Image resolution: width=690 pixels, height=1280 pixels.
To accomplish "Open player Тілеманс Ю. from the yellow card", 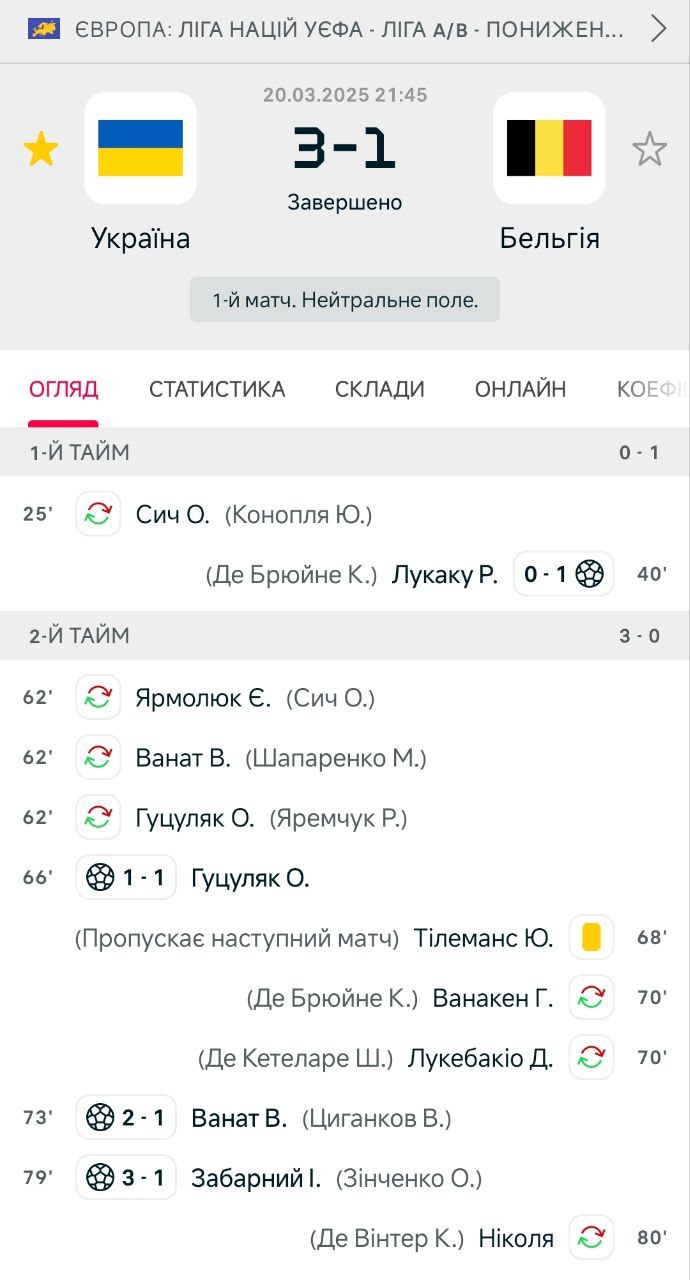I will click(x=483, y=938).
